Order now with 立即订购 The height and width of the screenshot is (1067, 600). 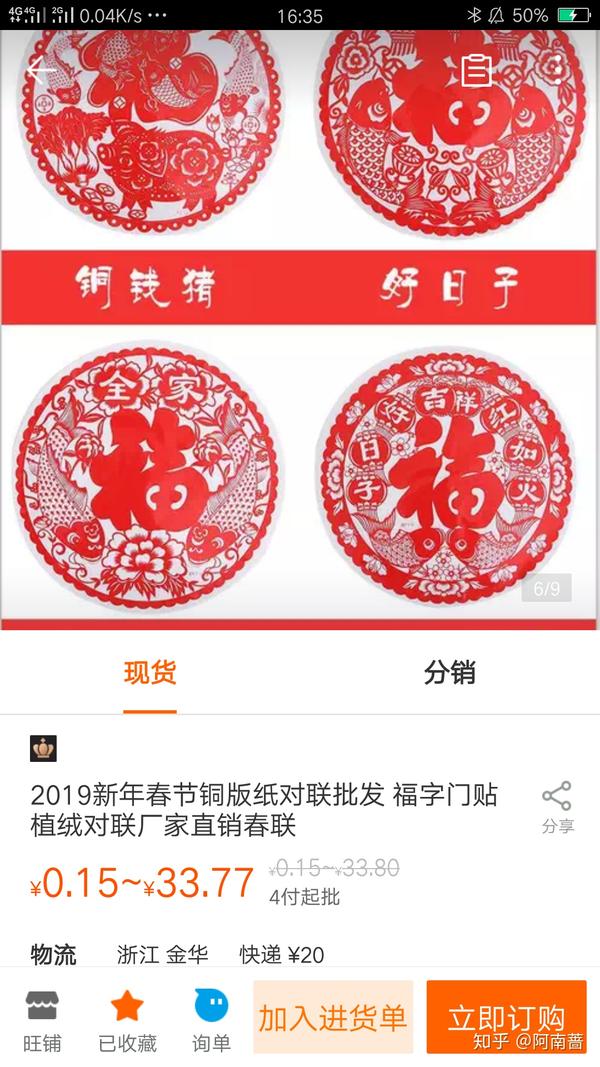tap(506, 1017)
